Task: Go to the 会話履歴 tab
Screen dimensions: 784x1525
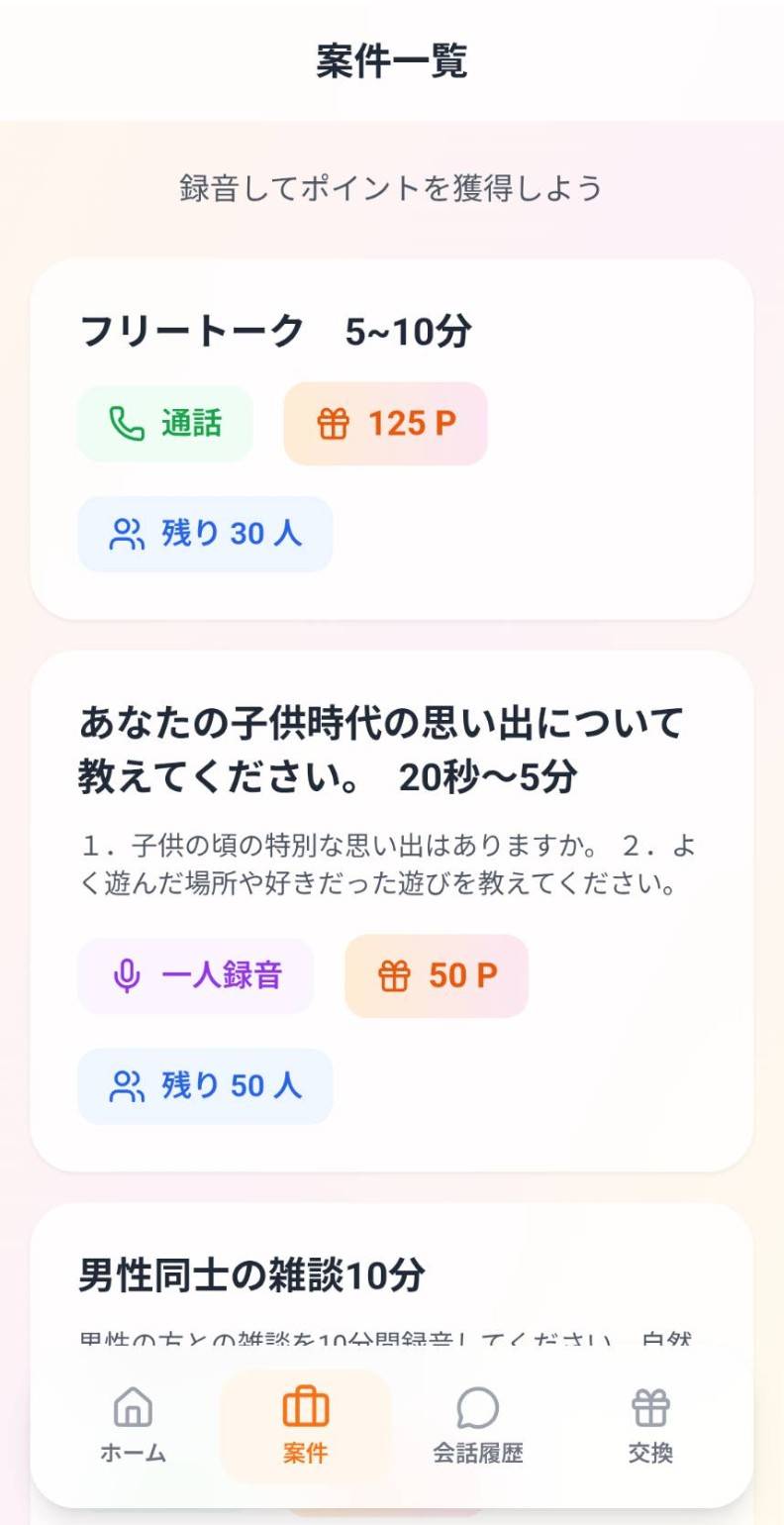Action: 477,1426
